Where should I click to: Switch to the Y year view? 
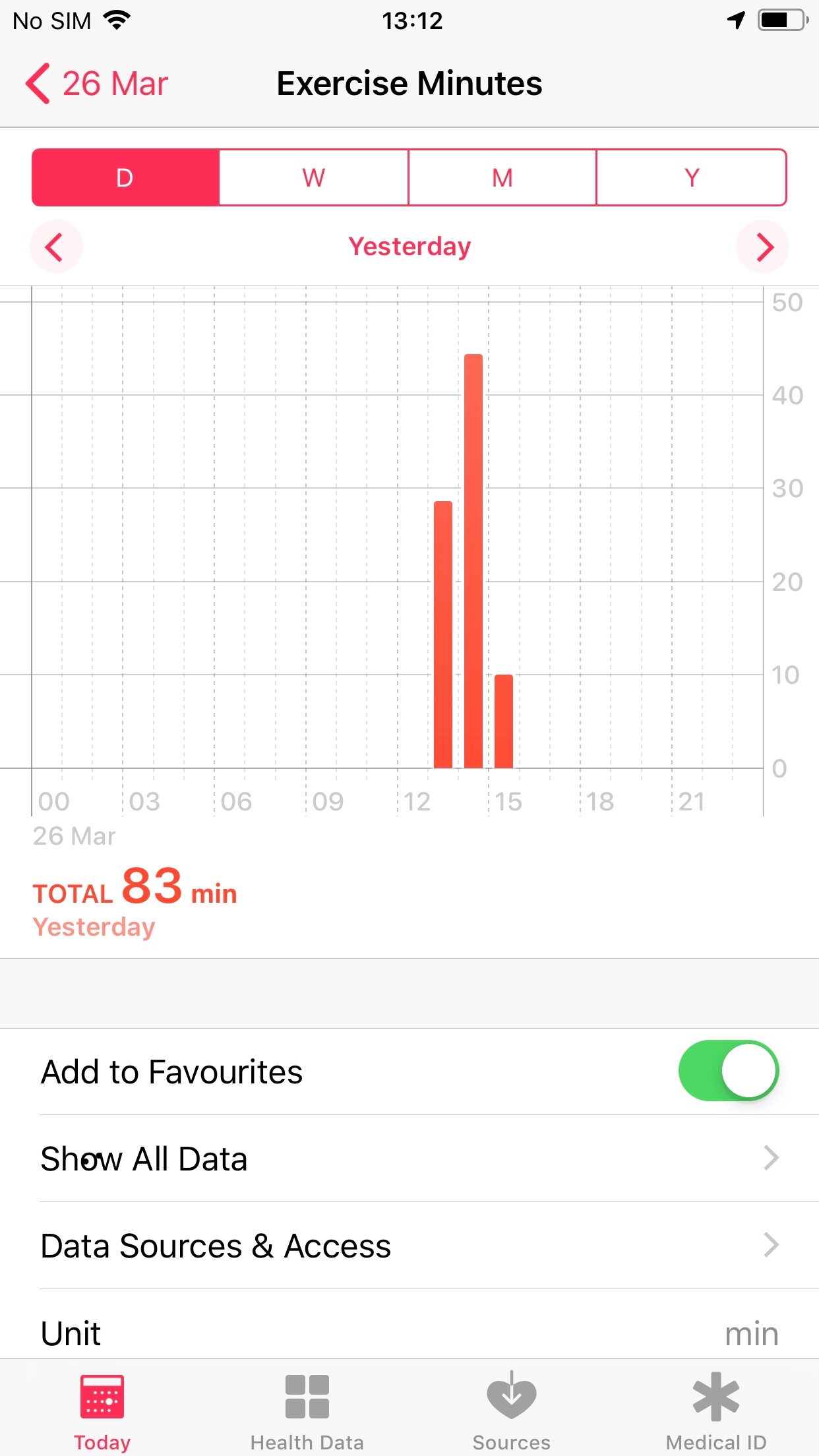click(x=691, y=177)
